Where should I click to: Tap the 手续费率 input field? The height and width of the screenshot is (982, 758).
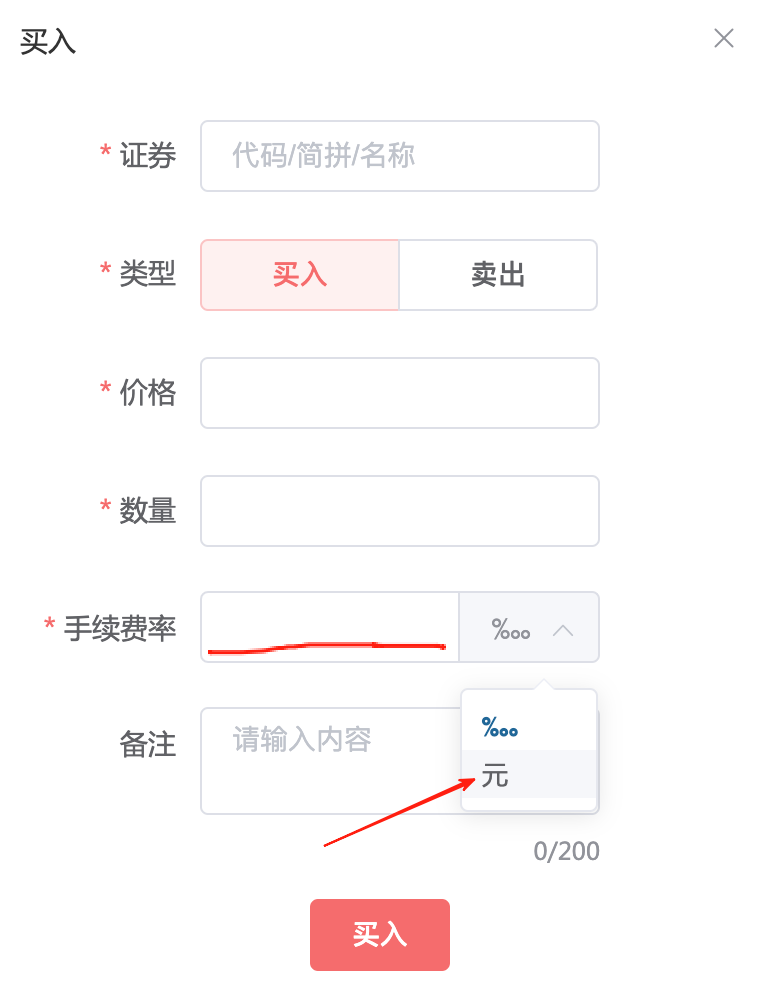tap(329, 627)
